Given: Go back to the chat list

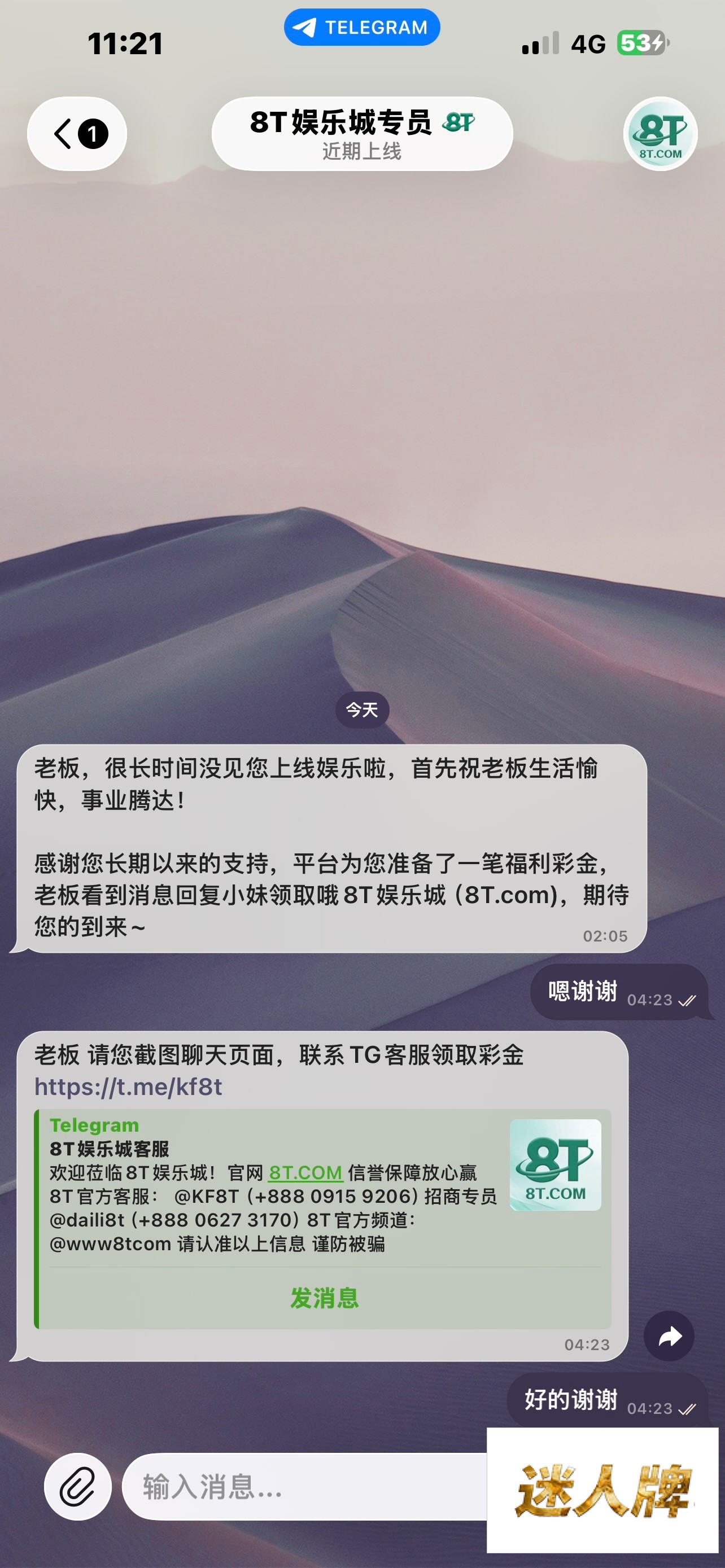Looking at the screenshot, I should tap(76, 133).
